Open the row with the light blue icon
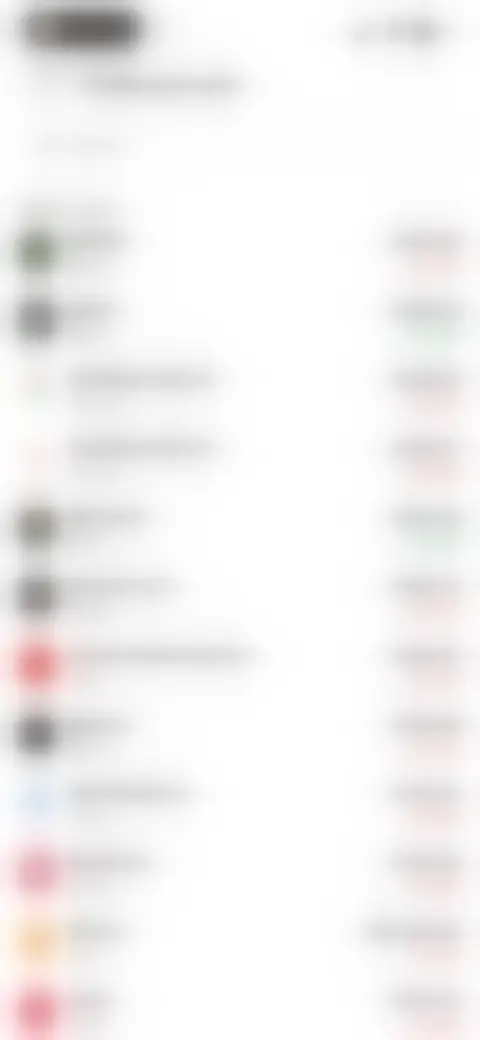The width and height of the screenshot is (480, 1040). tap(240, 799)
